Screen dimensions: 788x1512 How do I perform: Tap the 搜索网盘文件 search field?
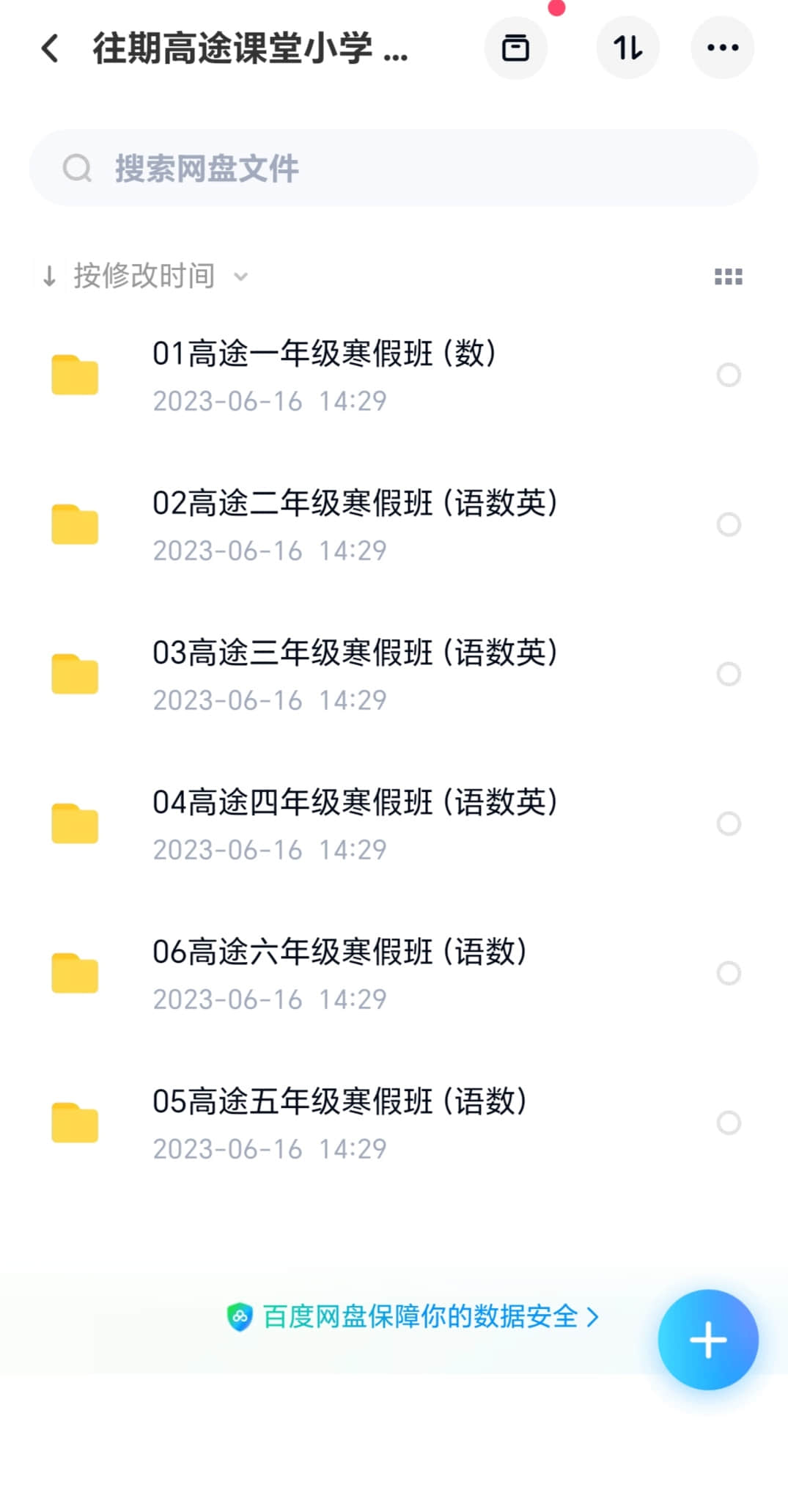[x=394, y=168]
